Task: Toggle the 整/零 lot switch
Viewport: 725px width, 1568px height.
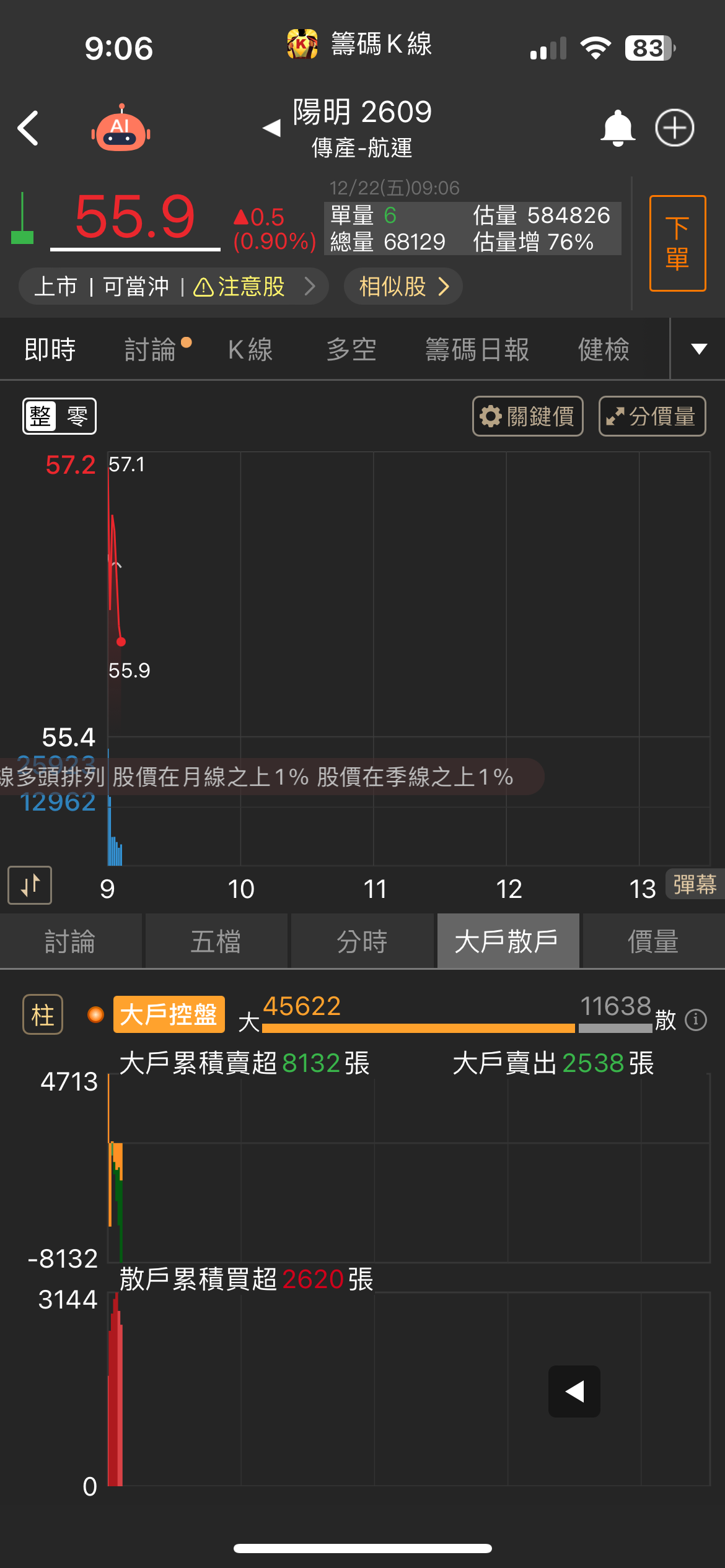Action: [59, 416]
